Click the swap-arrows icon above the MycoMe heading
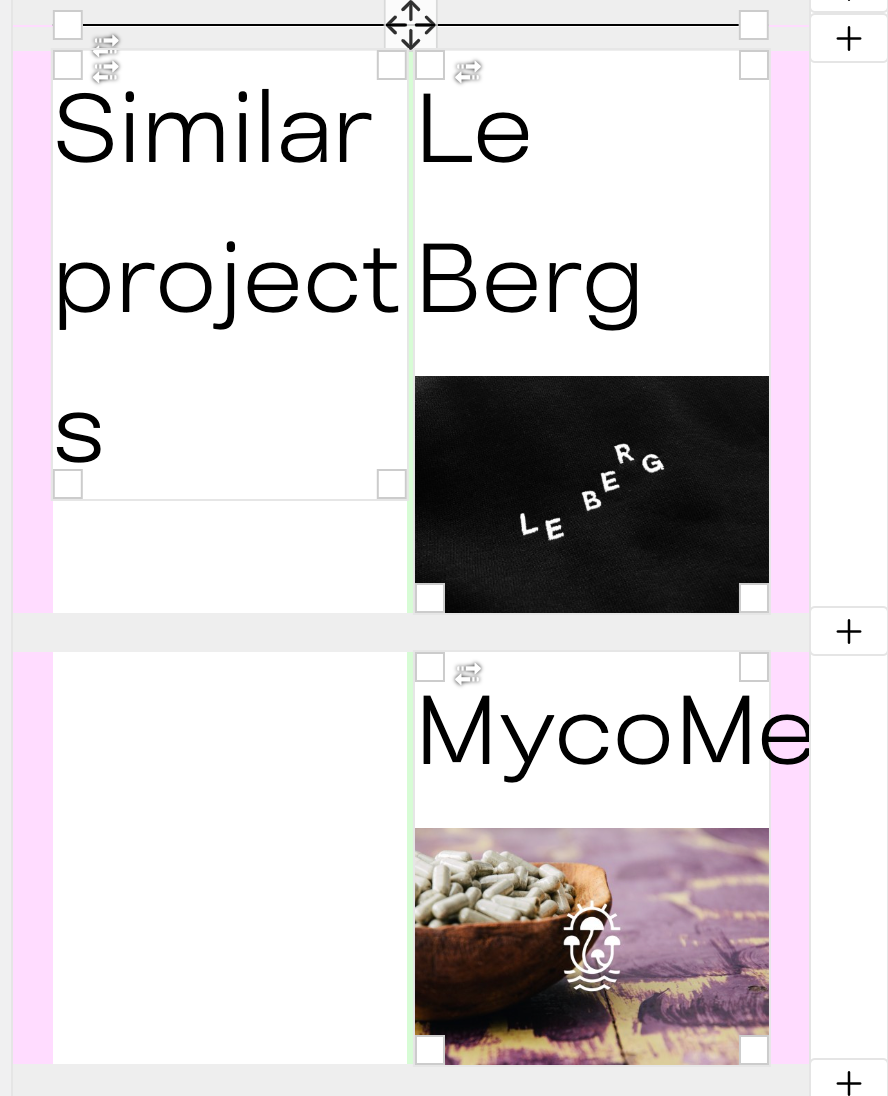 point(468,673)
